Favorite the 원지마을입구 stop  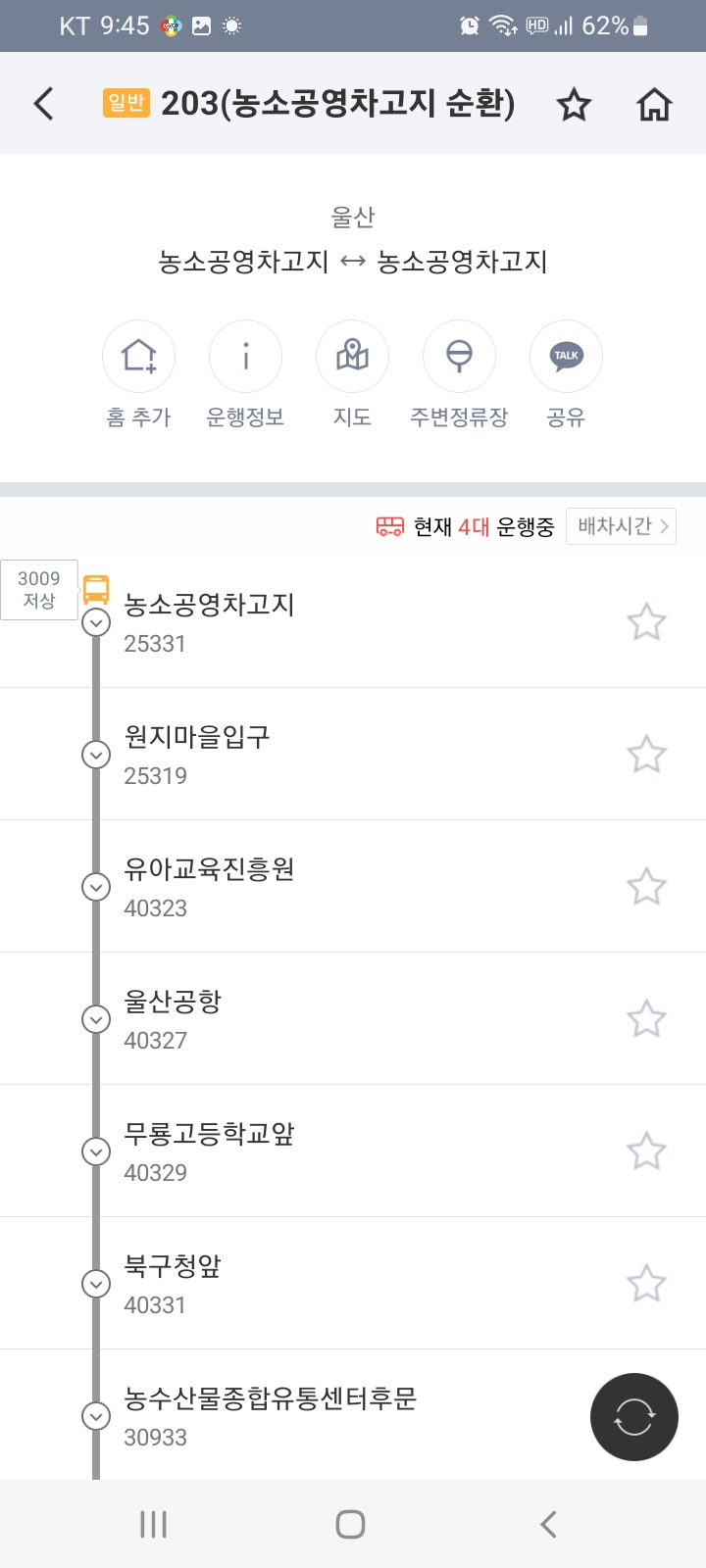(x=646, y=755)
